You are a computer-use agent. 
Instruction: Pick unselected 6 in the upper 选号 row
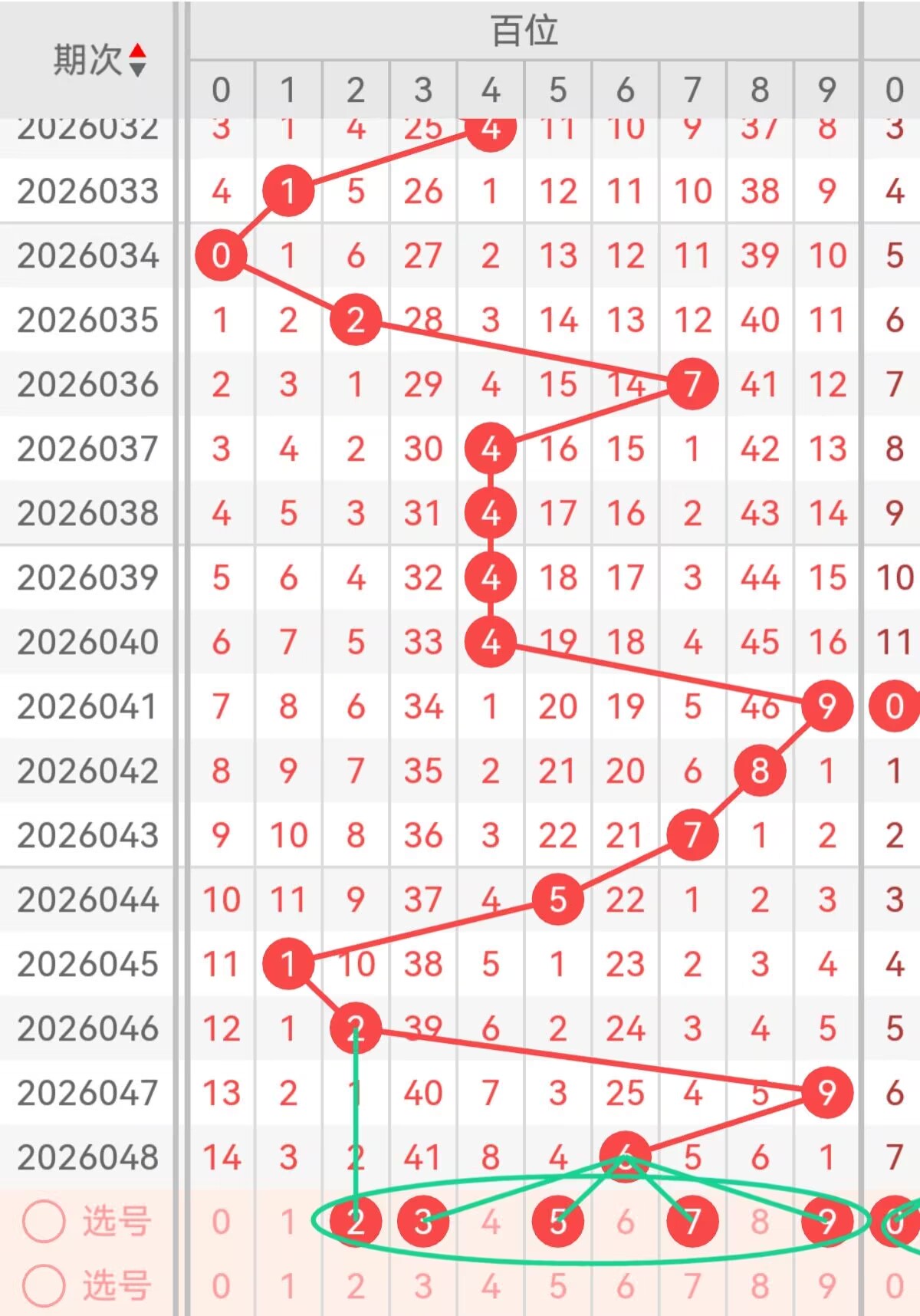pos(626,1222)
